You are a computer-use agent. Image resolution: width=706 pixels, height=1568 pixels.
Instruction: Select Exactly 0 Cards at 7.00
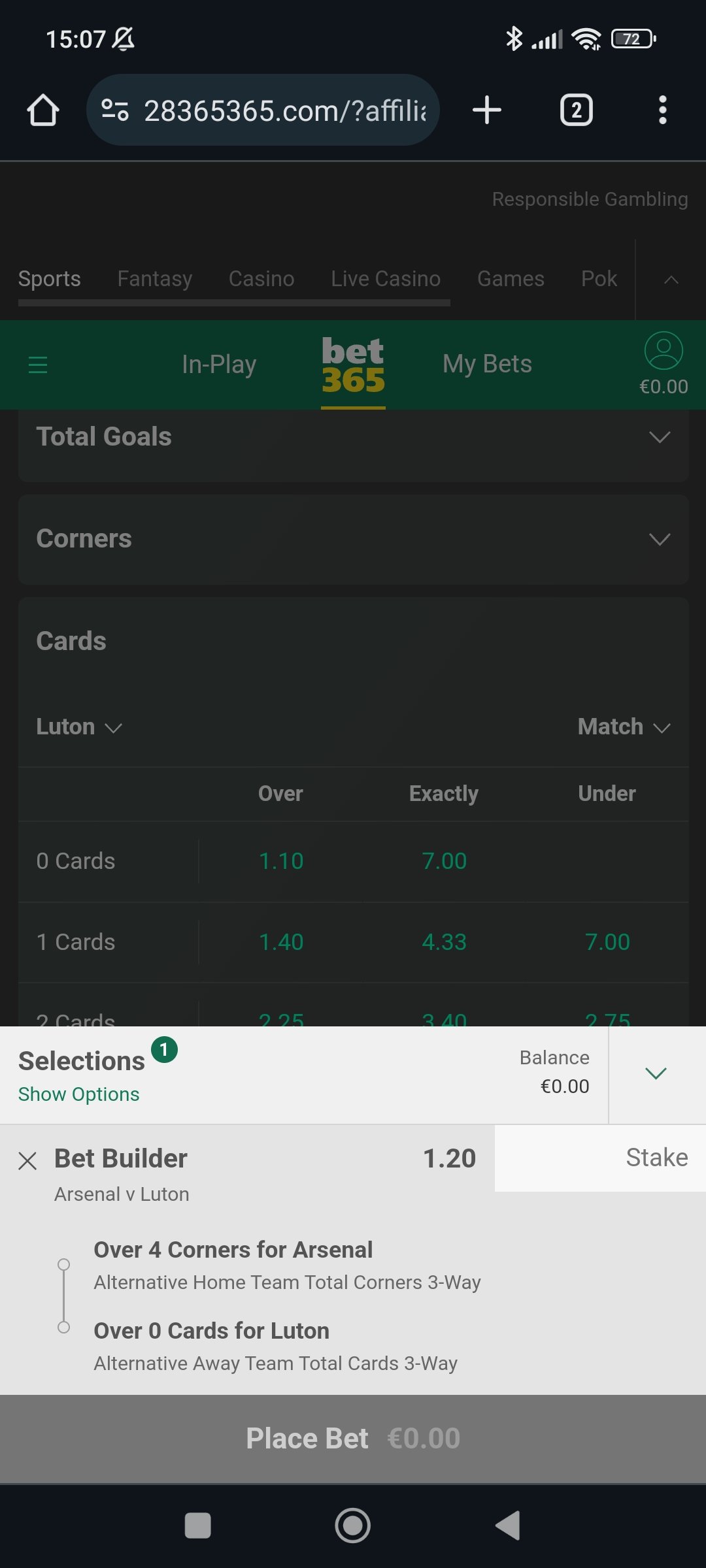pos(444,861)
